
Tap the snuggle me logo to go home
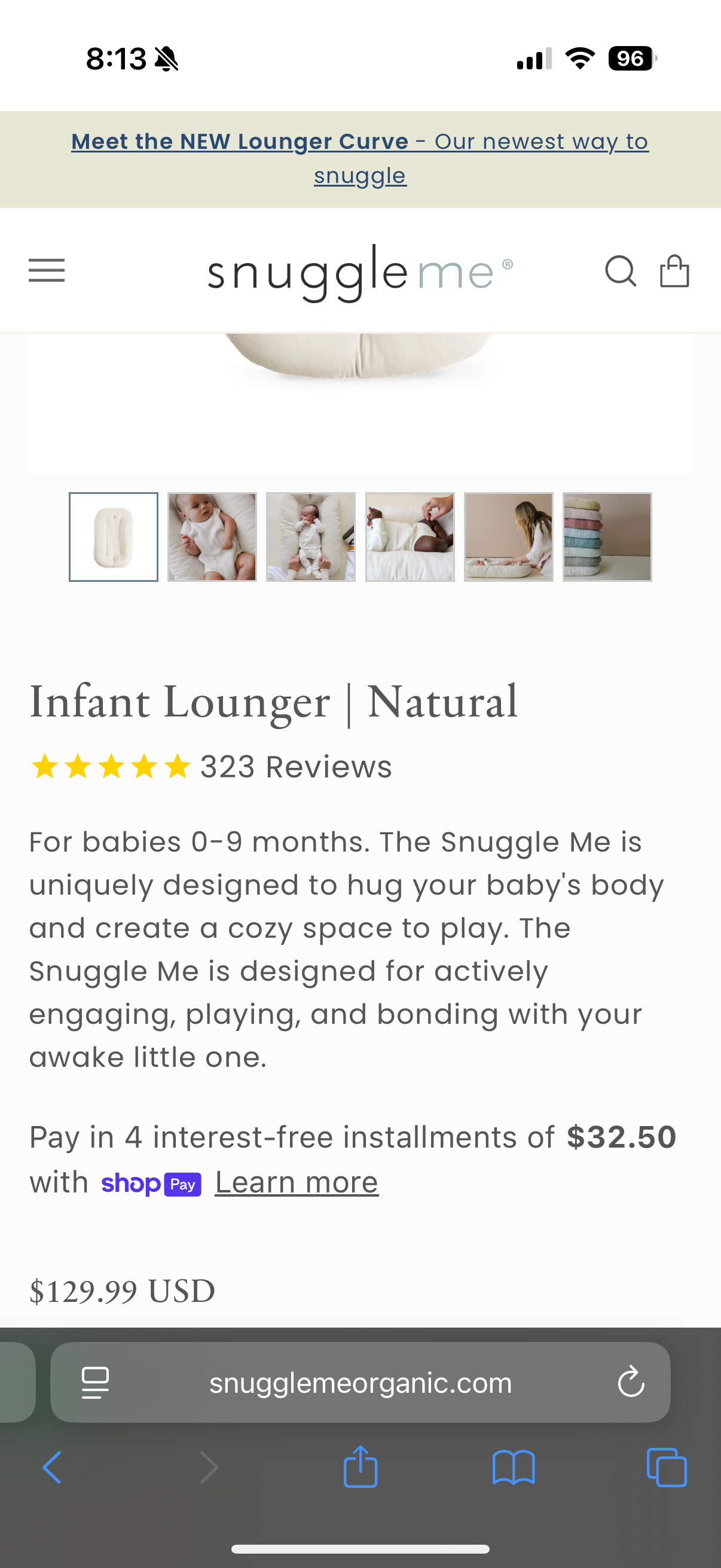[359, 271]
